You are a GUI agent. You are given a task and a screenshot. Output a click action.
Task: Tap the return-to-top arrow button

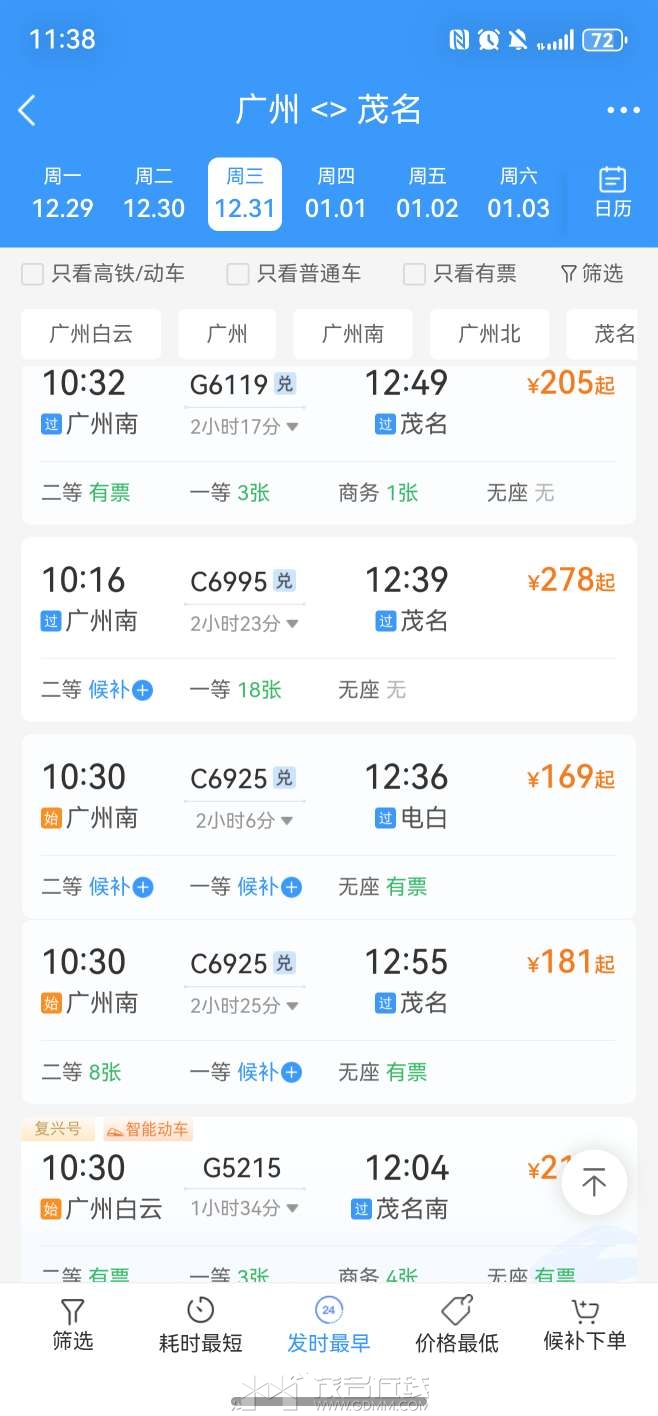[x=594, y=1183]
